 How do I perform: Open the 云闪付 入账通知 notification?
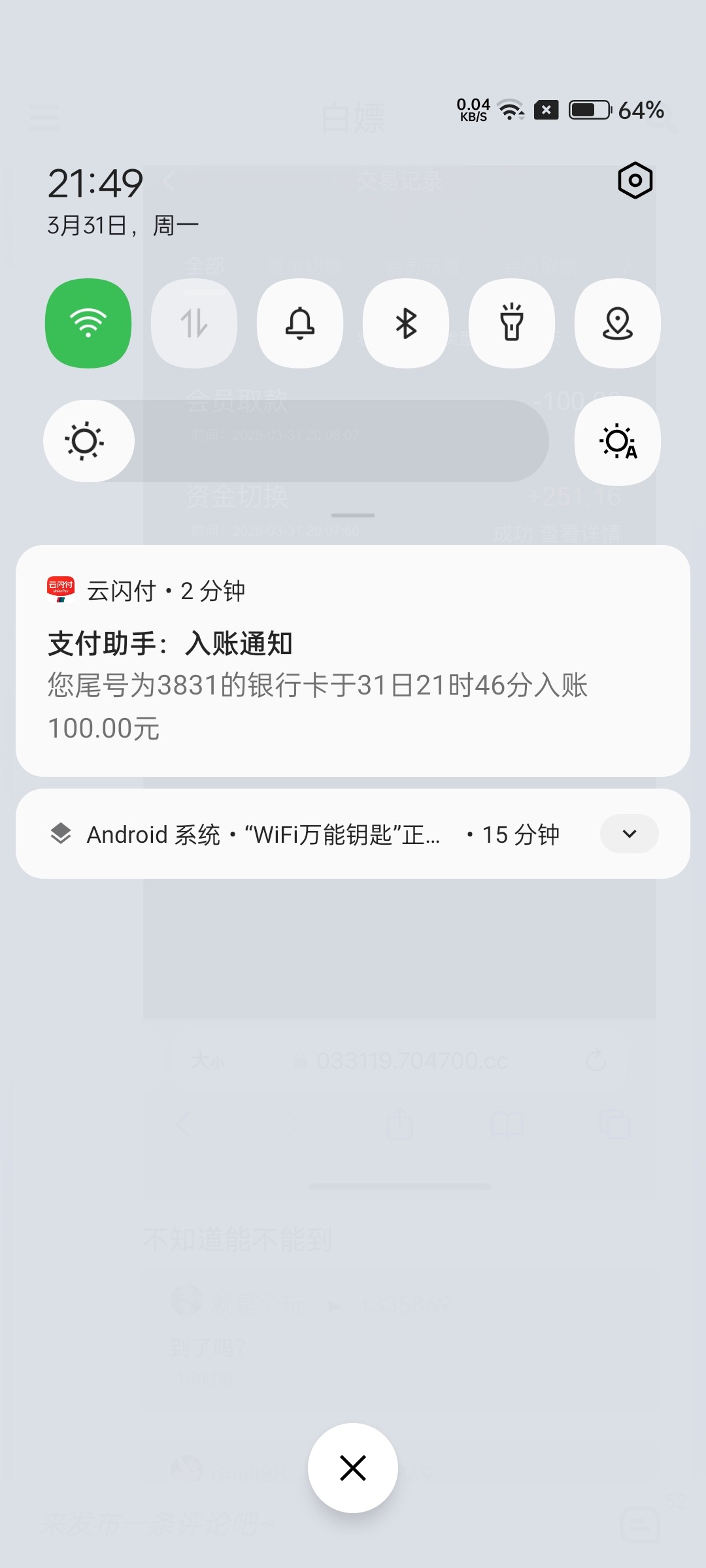click(353, 661)
